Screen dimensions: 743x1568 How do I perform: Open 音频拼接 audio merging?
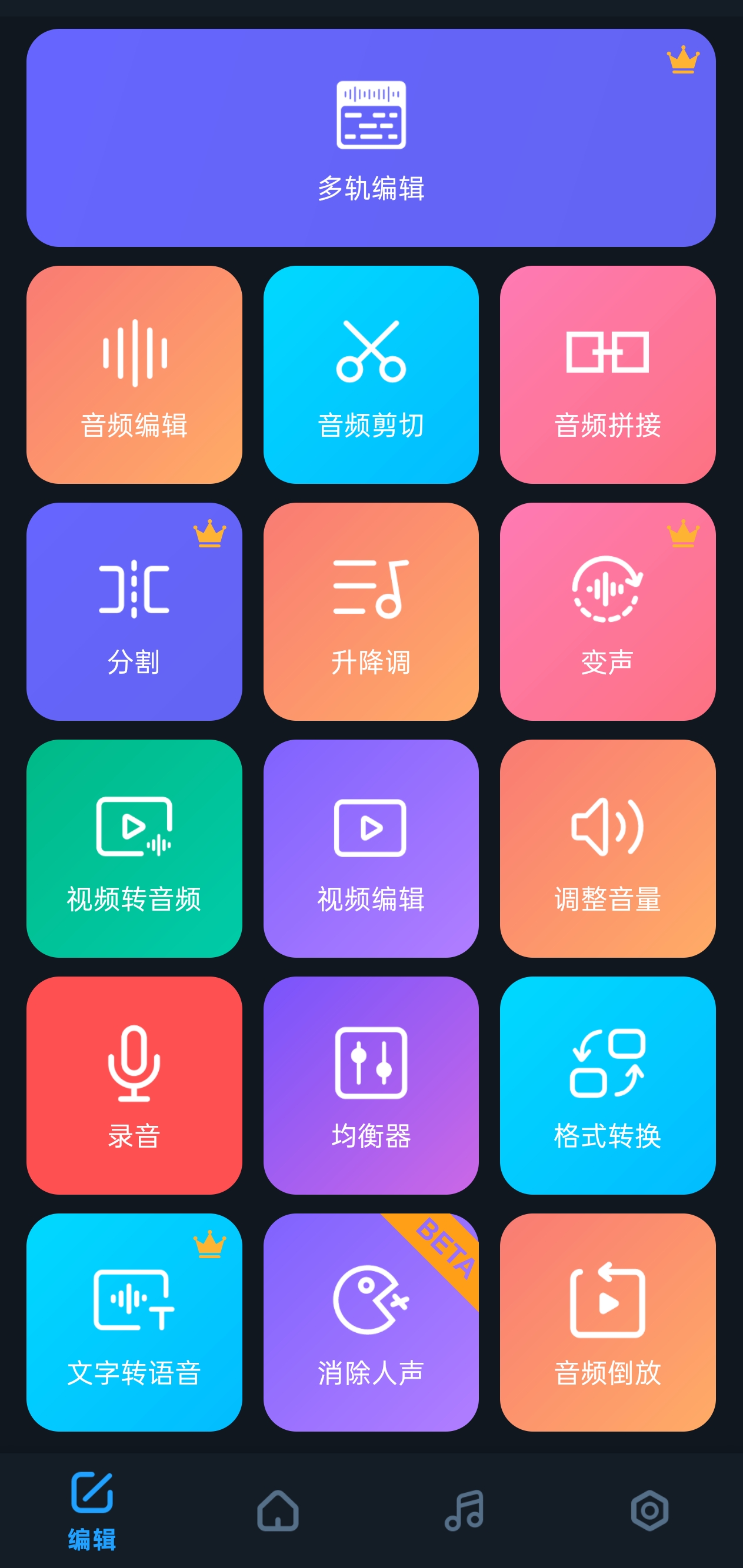(x=607, y=375)
